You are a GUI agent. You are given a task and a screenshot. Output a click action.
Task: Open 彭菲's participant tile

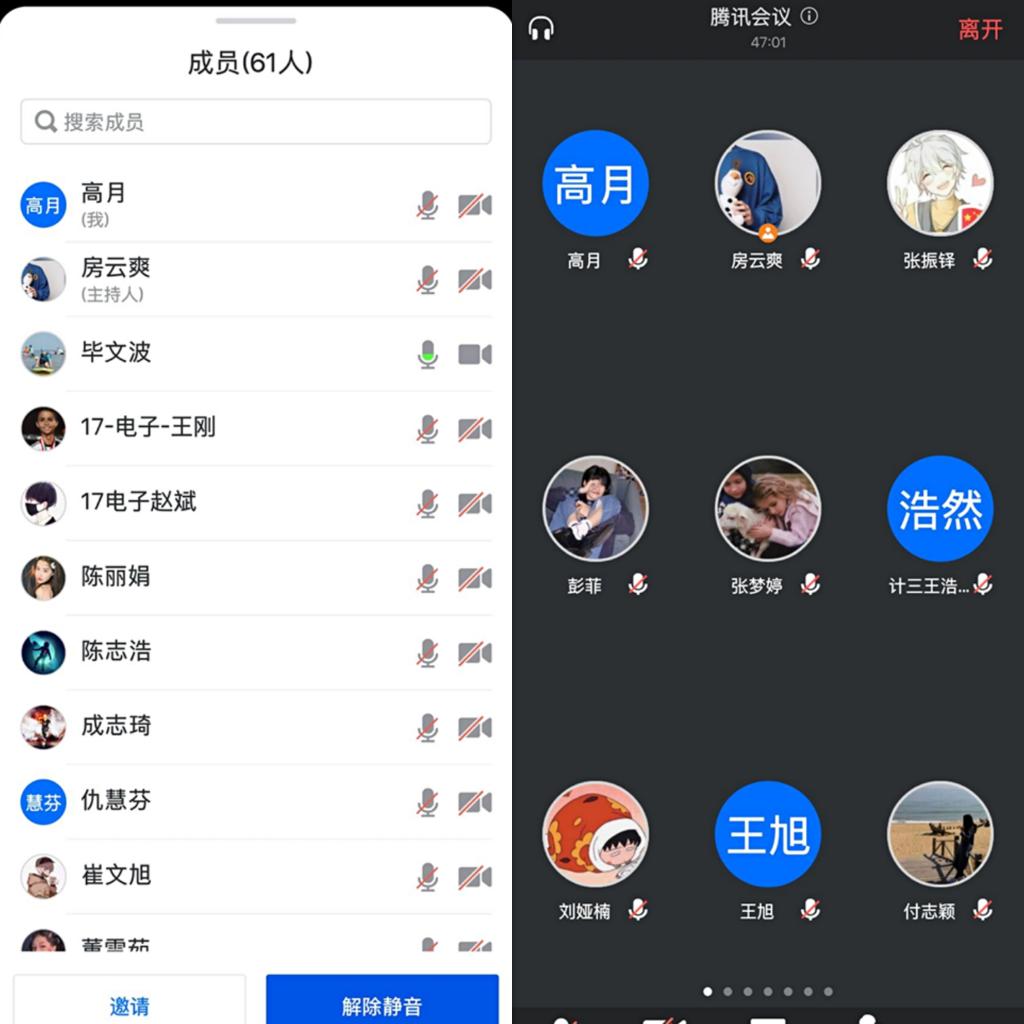pos(595,509)
